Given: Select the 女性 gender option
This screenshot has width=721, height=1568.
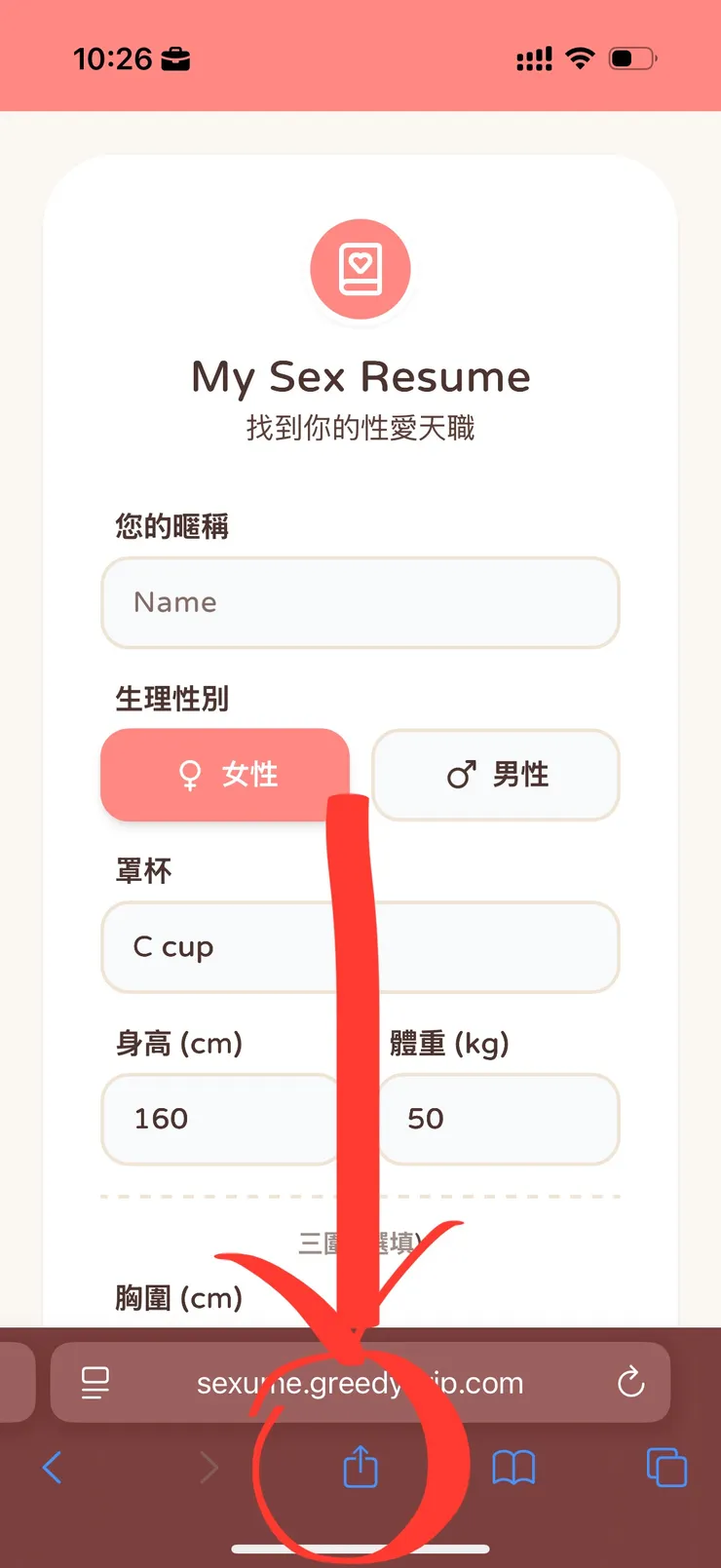Looking at the screenshot, I should click(x=224, y=775).
